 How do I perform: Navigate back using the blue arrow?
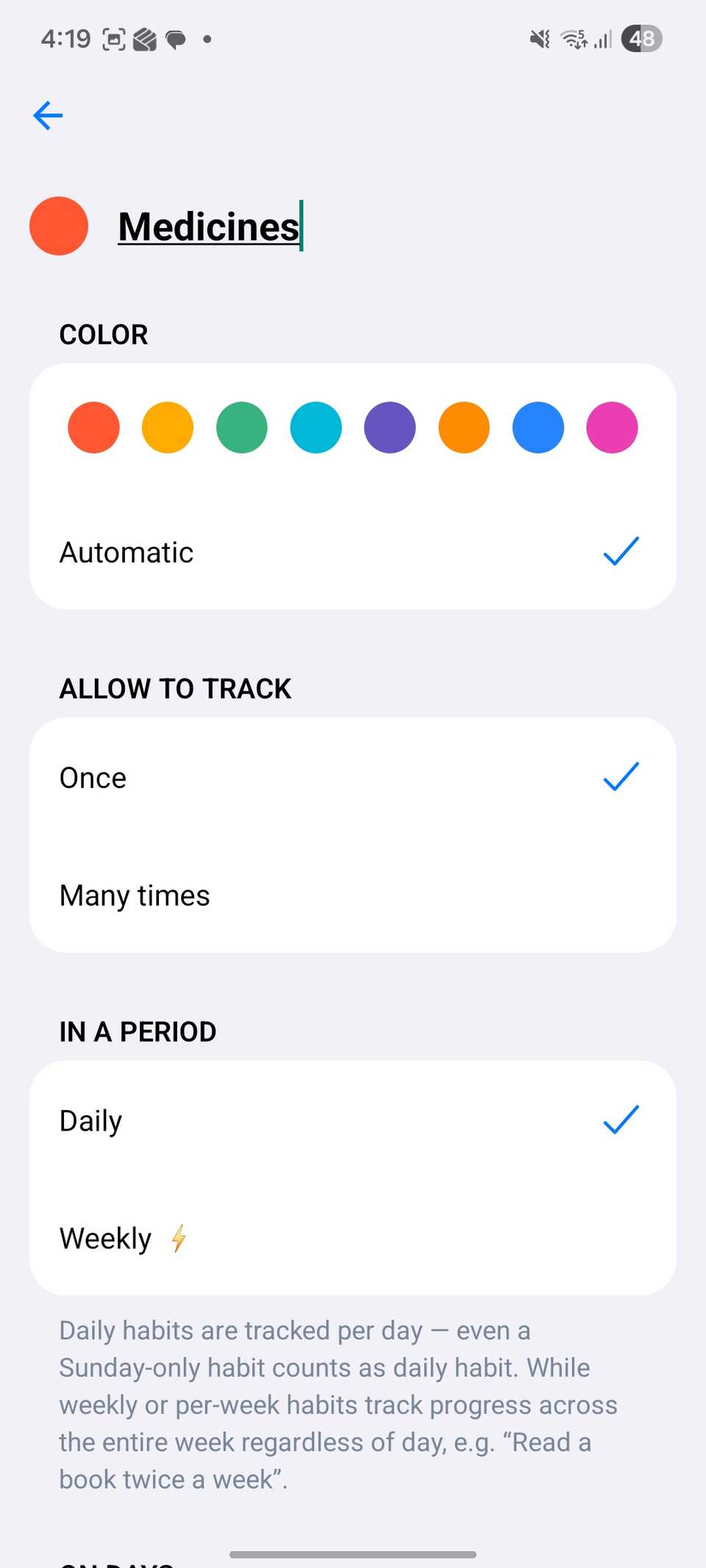(47, 115)
